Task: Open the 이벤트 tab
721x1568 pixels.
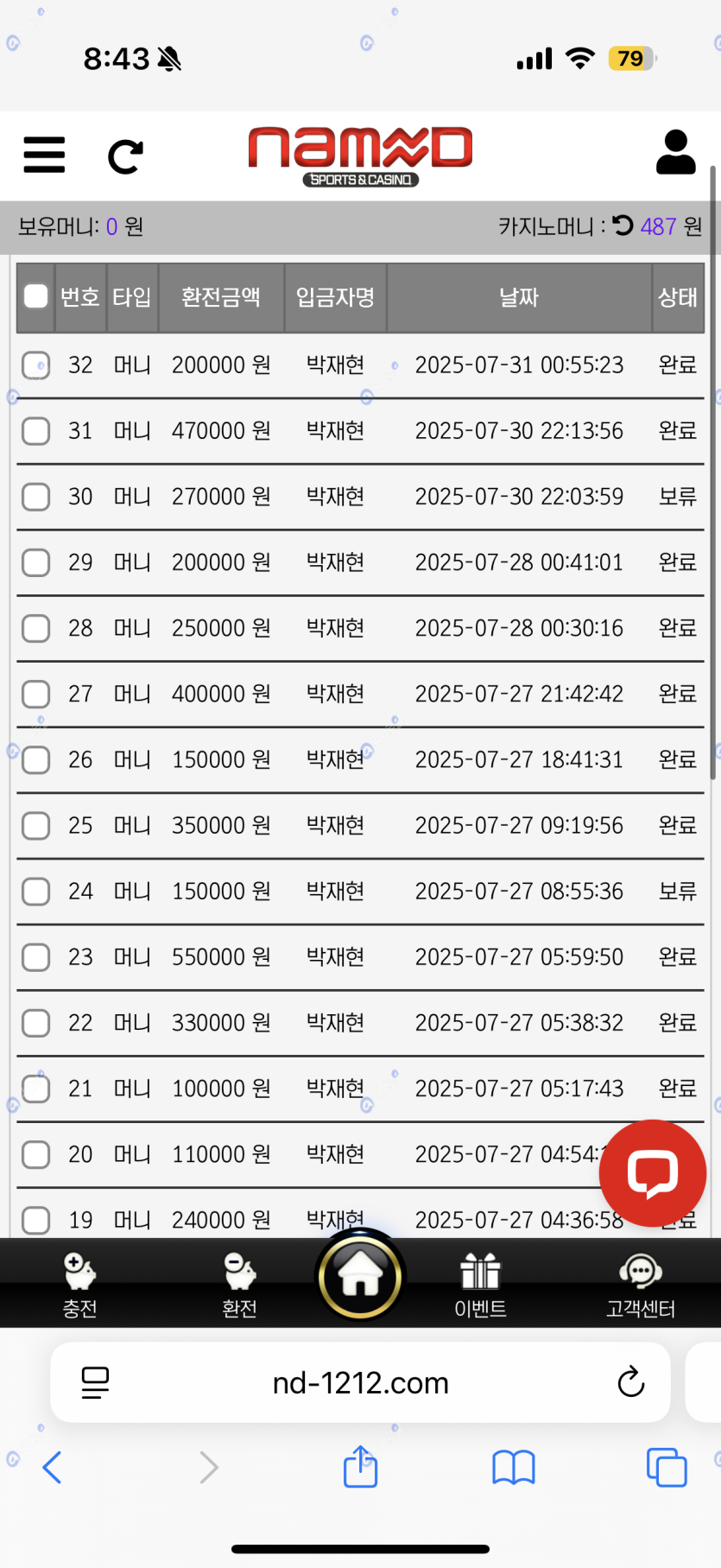Action: (x=480, y=1286)
